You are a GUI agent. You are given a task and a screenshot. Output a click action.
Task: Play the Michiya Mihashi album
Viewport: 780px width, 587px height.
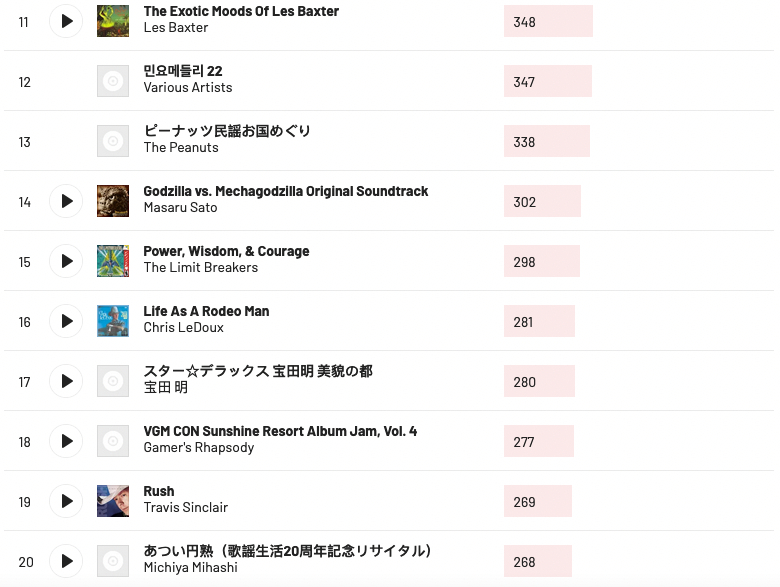coord(66,561)
